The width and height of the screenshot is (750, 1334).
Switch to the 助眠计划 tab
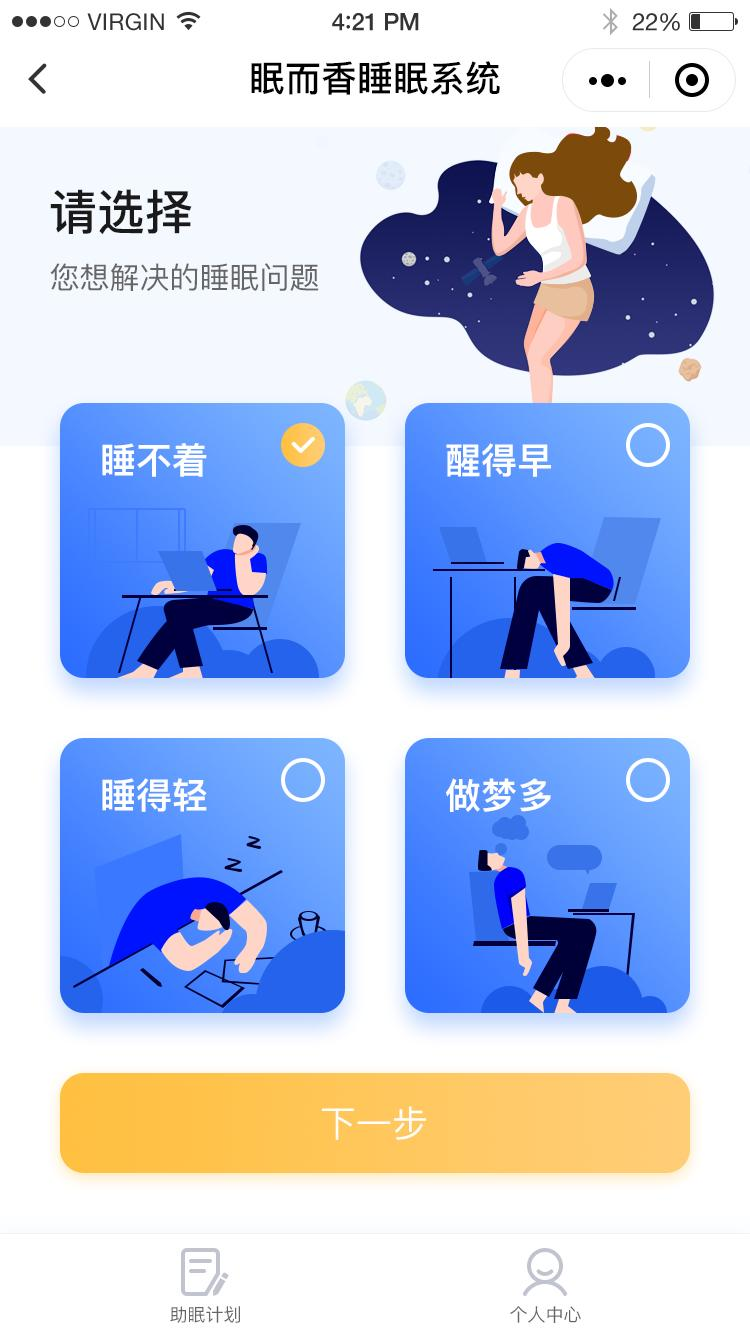[205, 1285]
